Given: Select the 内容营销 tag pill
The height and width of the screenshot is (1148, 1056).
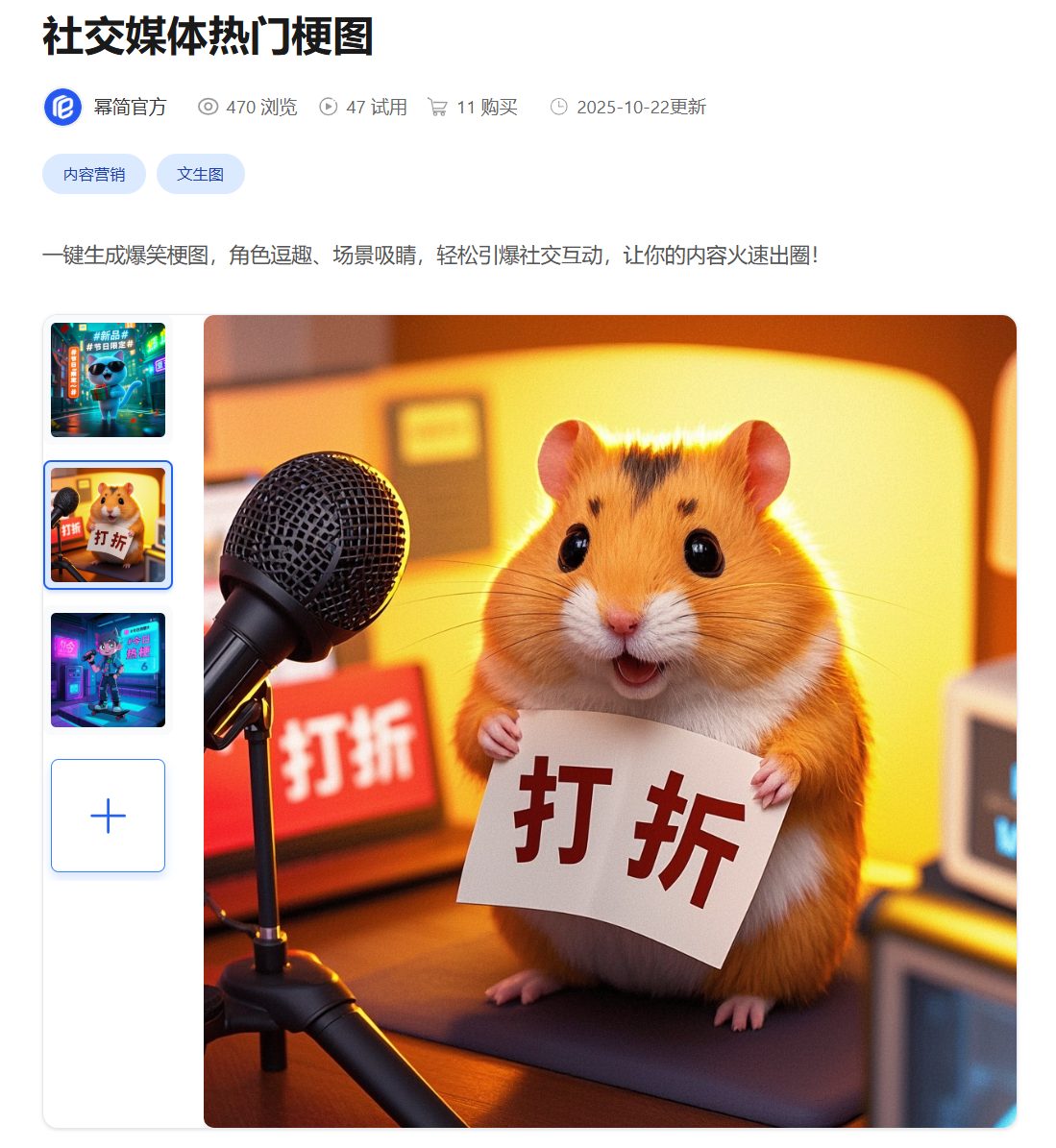Looking at the screenshot, I should (93, 174).
